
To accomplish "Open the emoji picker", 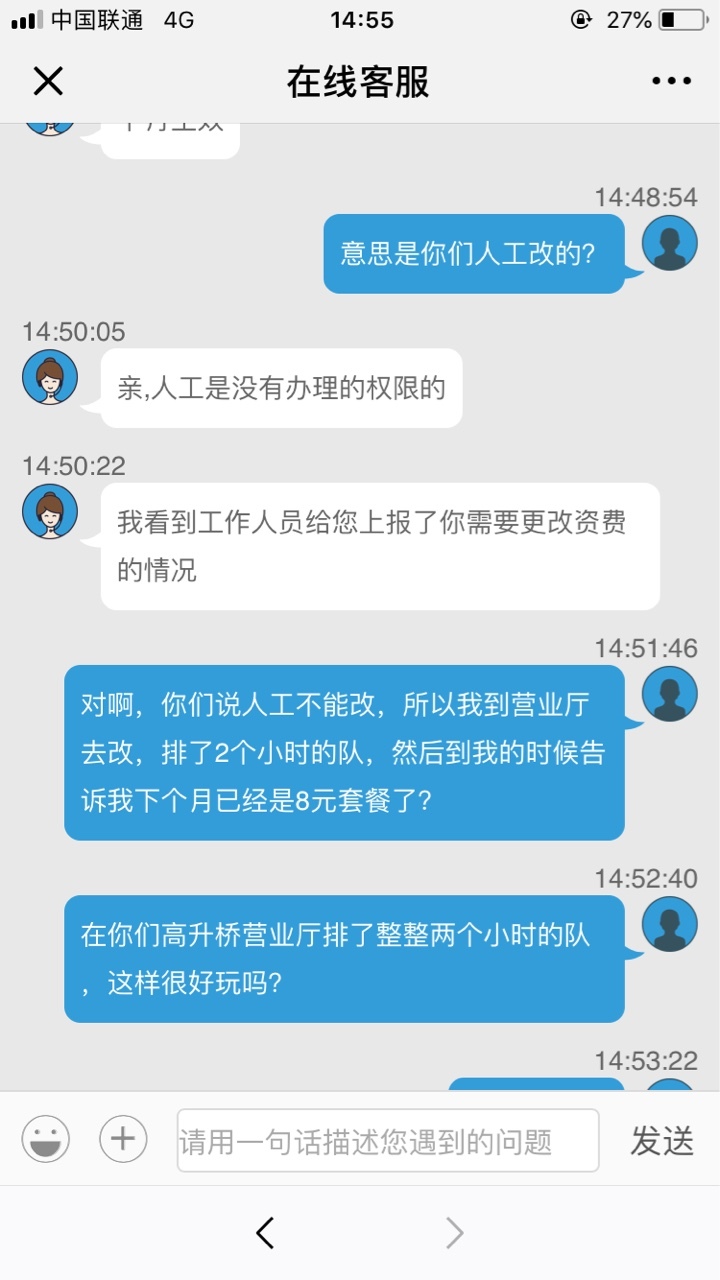I will tap(46, 1139).
